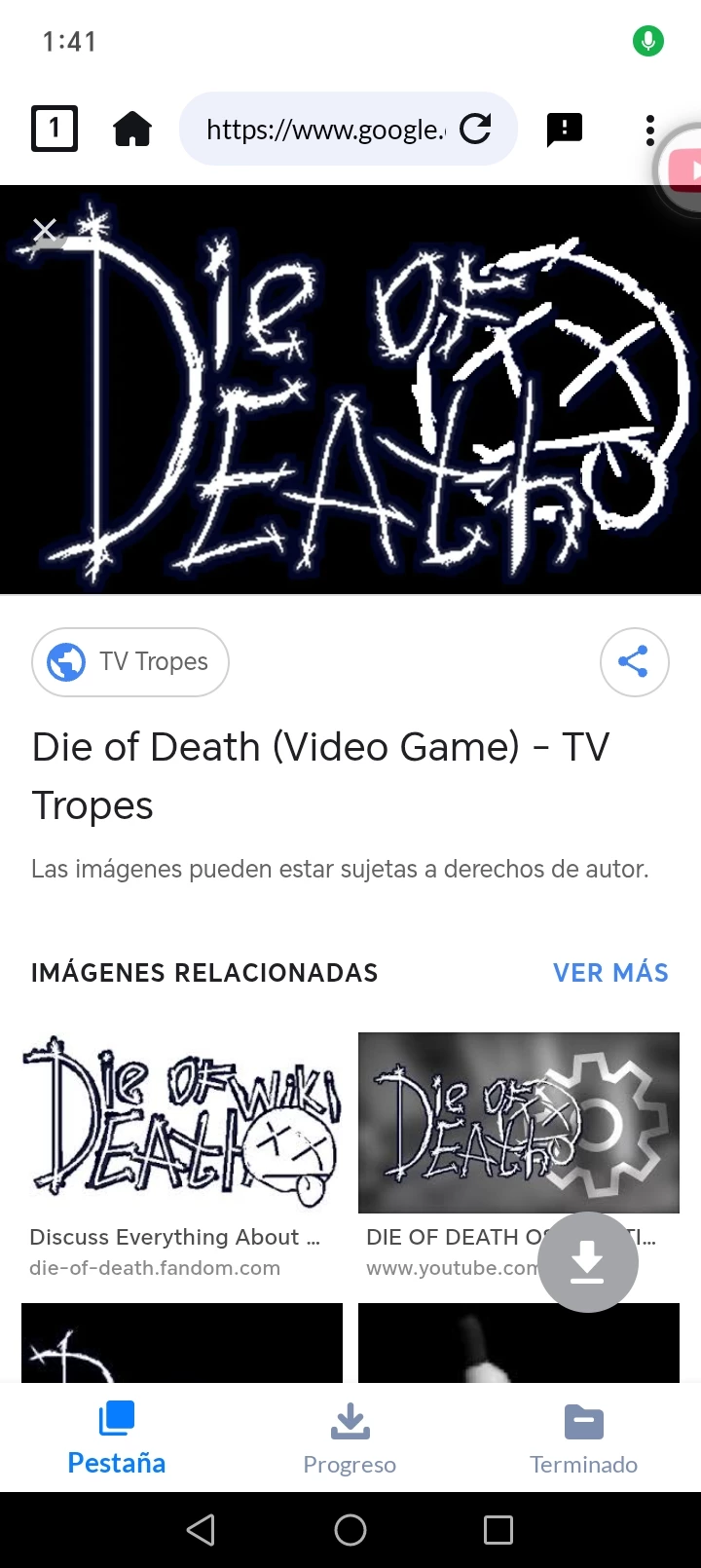Tap the floating download button
Viewport: 701px width, 1568px height.
(x=587, y=1262)
